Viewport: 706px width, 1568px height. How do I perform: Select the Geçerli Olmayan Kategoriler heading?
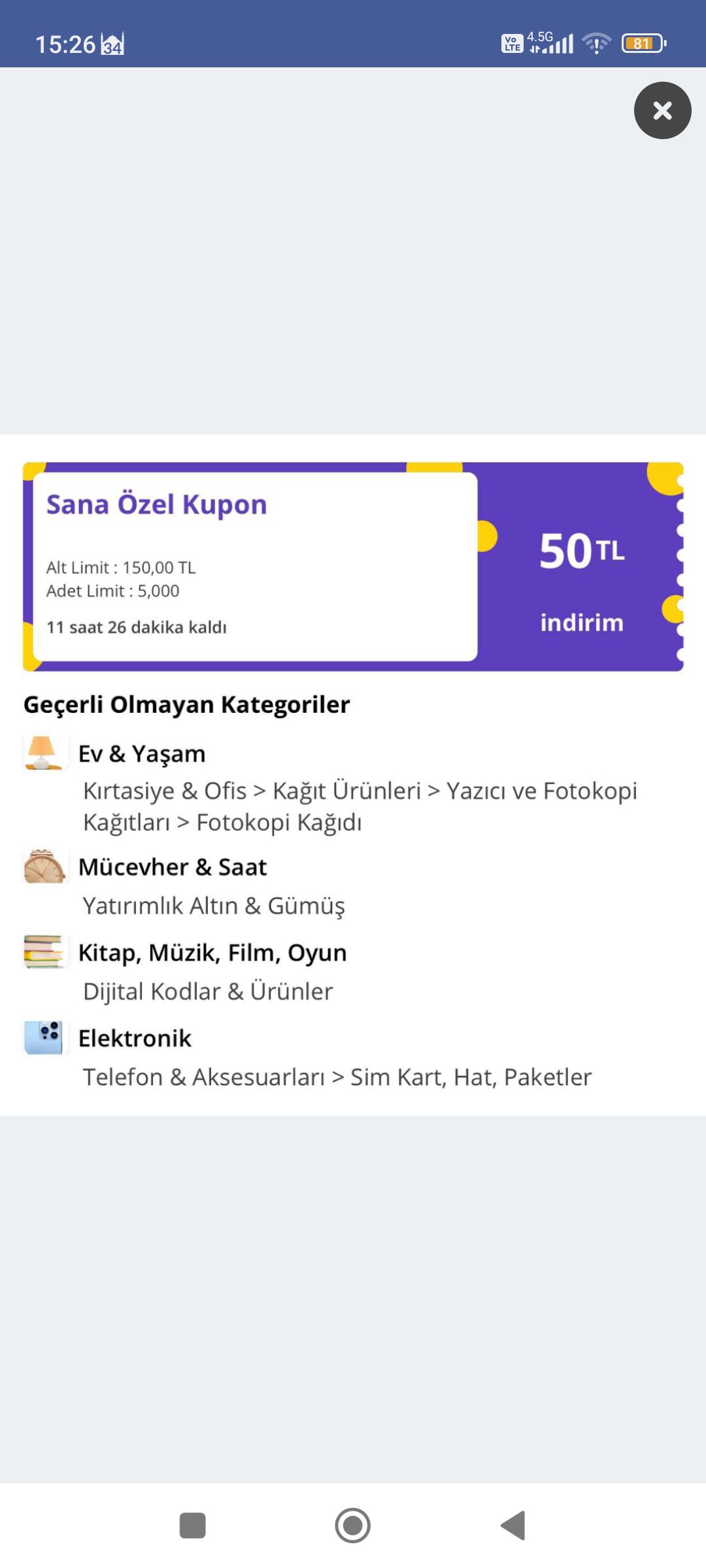[186, 704]
